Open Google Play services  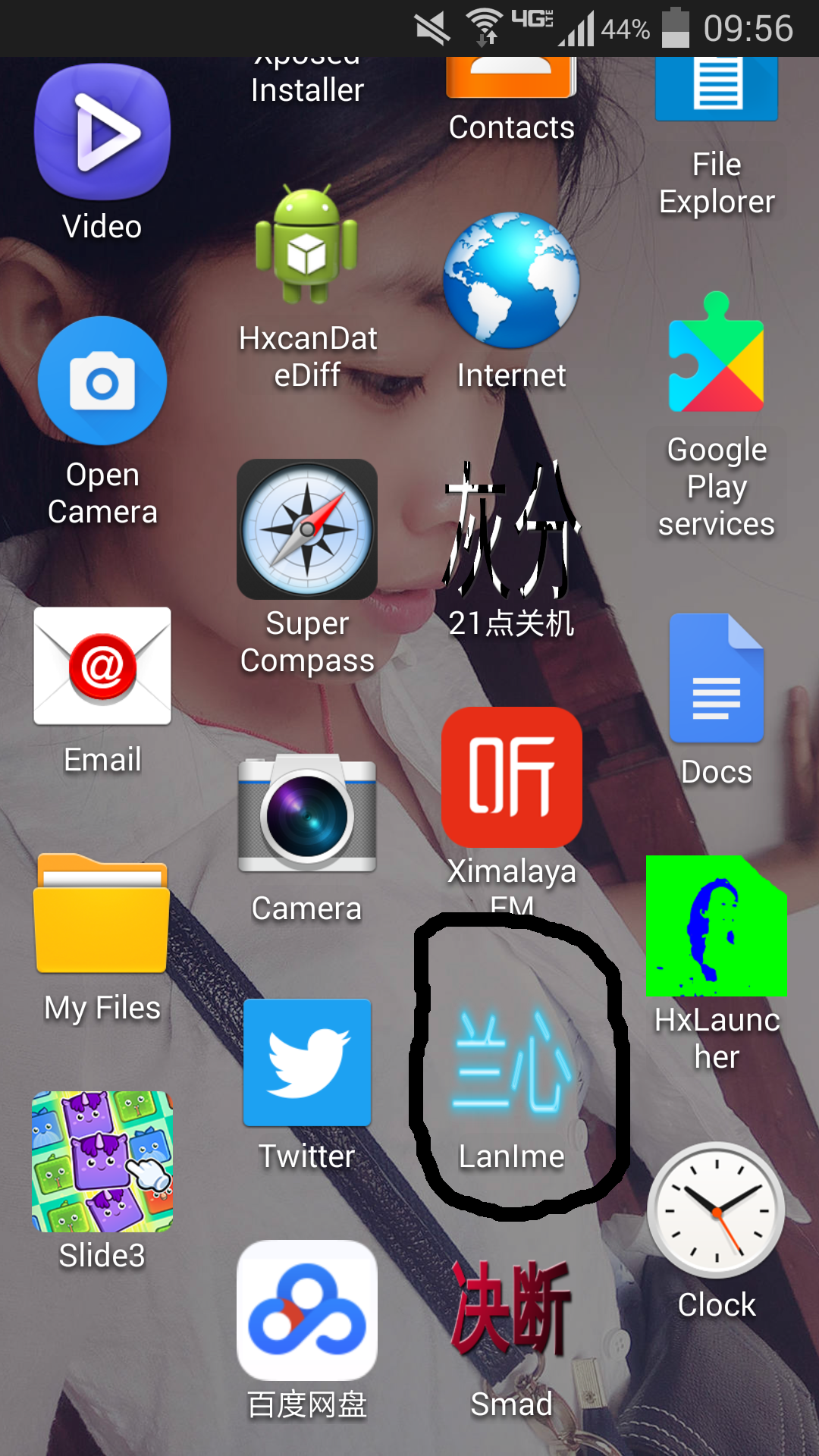point(717,355)
